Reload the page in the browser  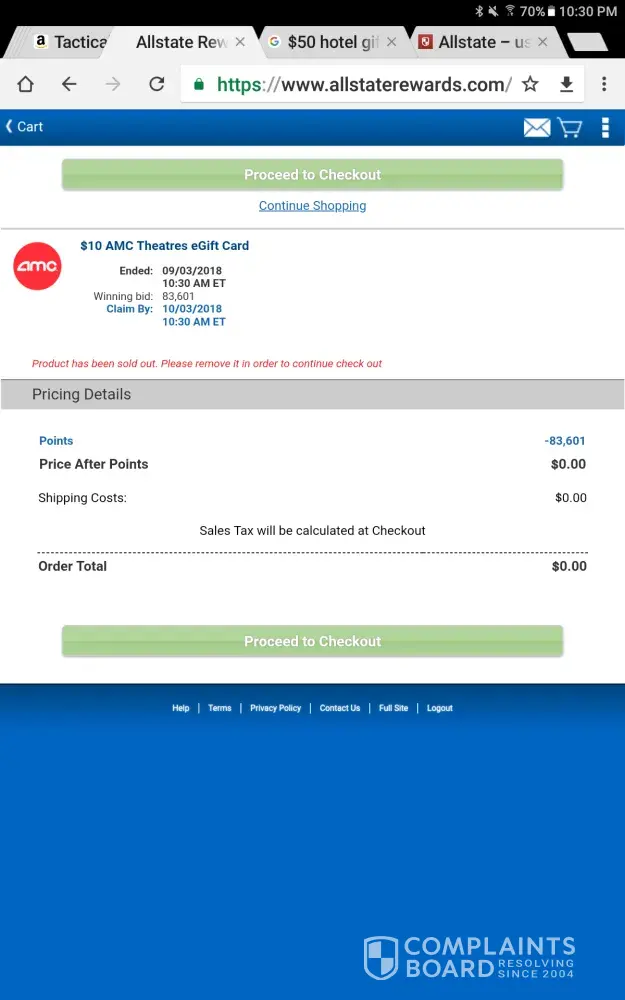[157, 84]
